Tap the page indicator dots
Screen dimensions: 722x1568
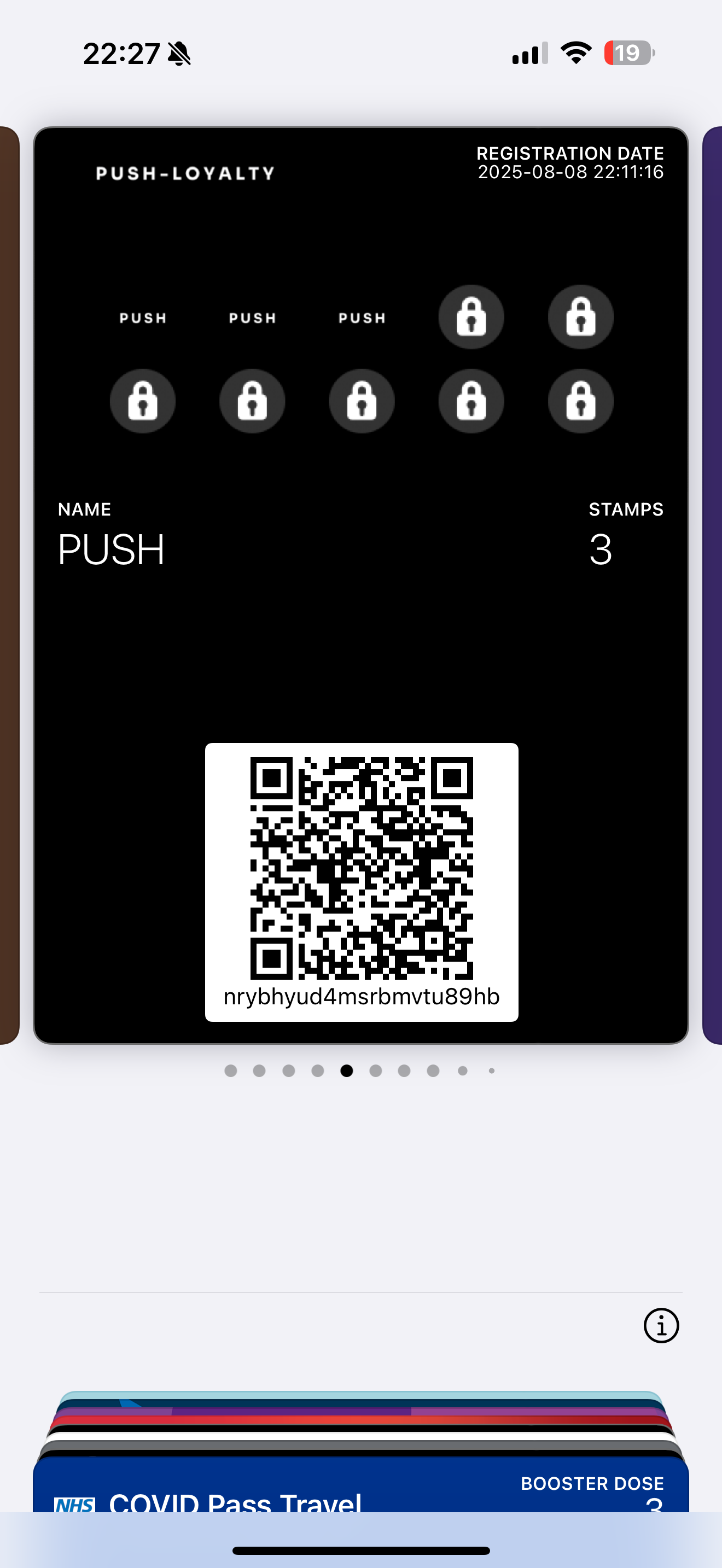coord(360,1070)
